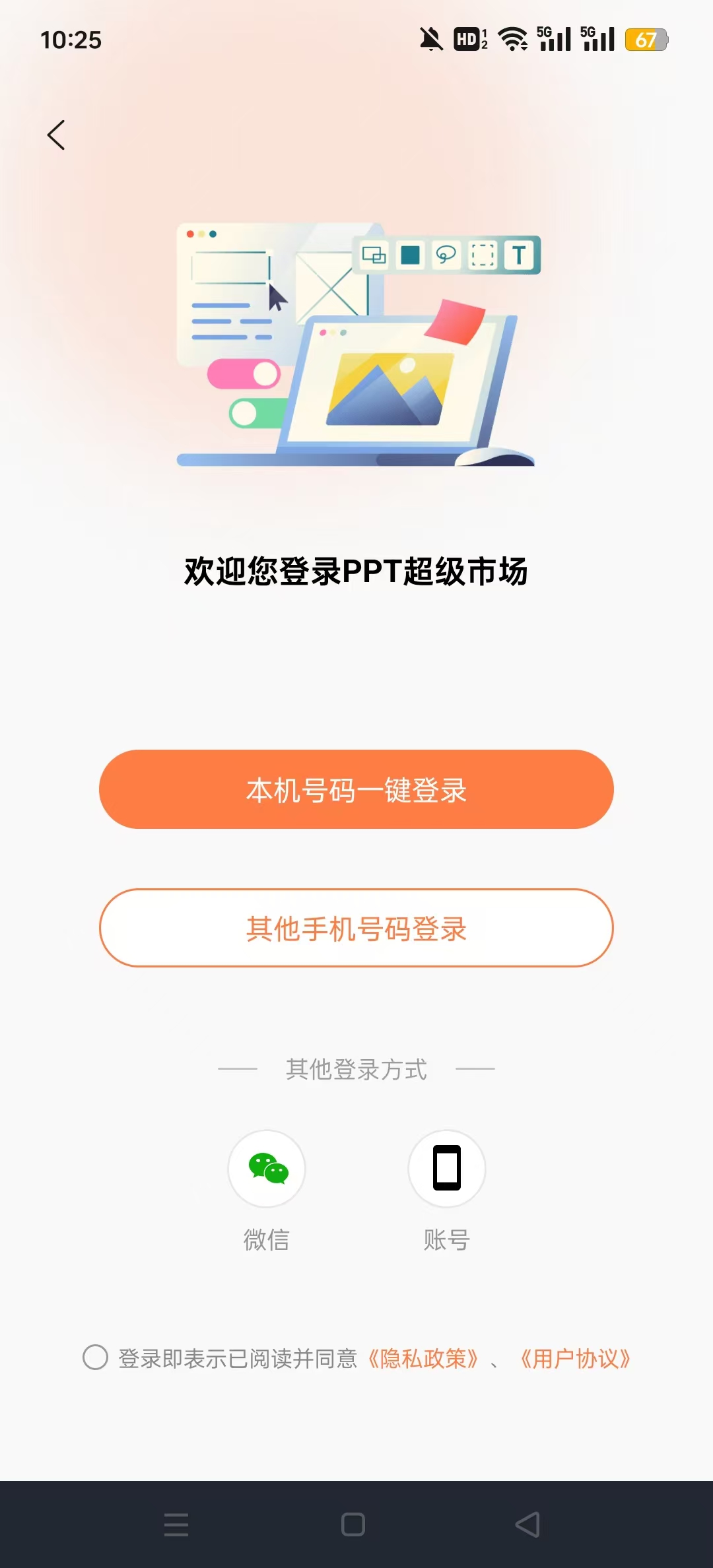Log in with 微信 (WeChat)

pyautogui.click(x=267, y=1169)
